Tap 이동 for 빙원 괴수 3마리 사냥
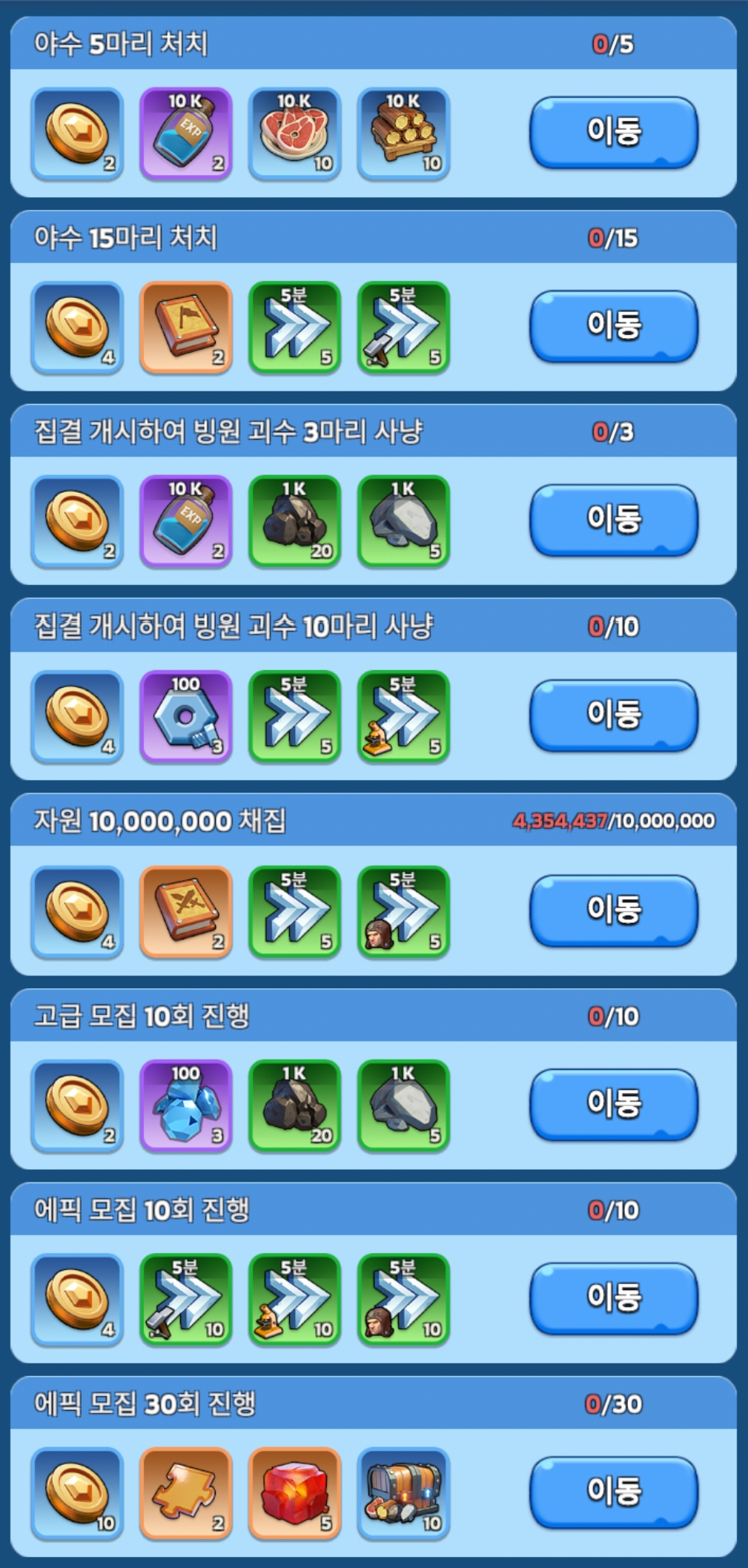The height and width of the screenshot is (1568, 748). [613, 519]
